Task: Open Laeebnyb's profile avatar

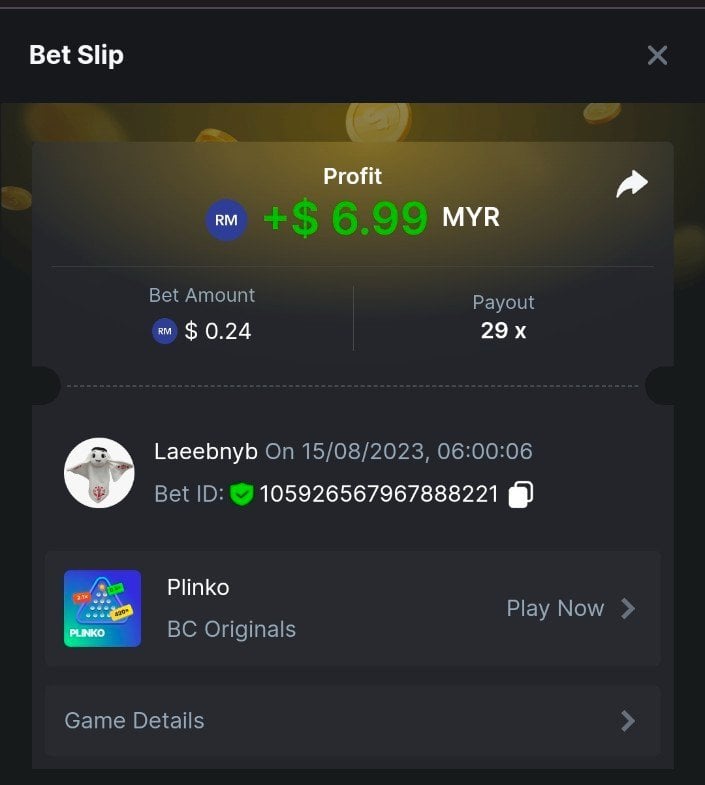Action: [99, 473]
